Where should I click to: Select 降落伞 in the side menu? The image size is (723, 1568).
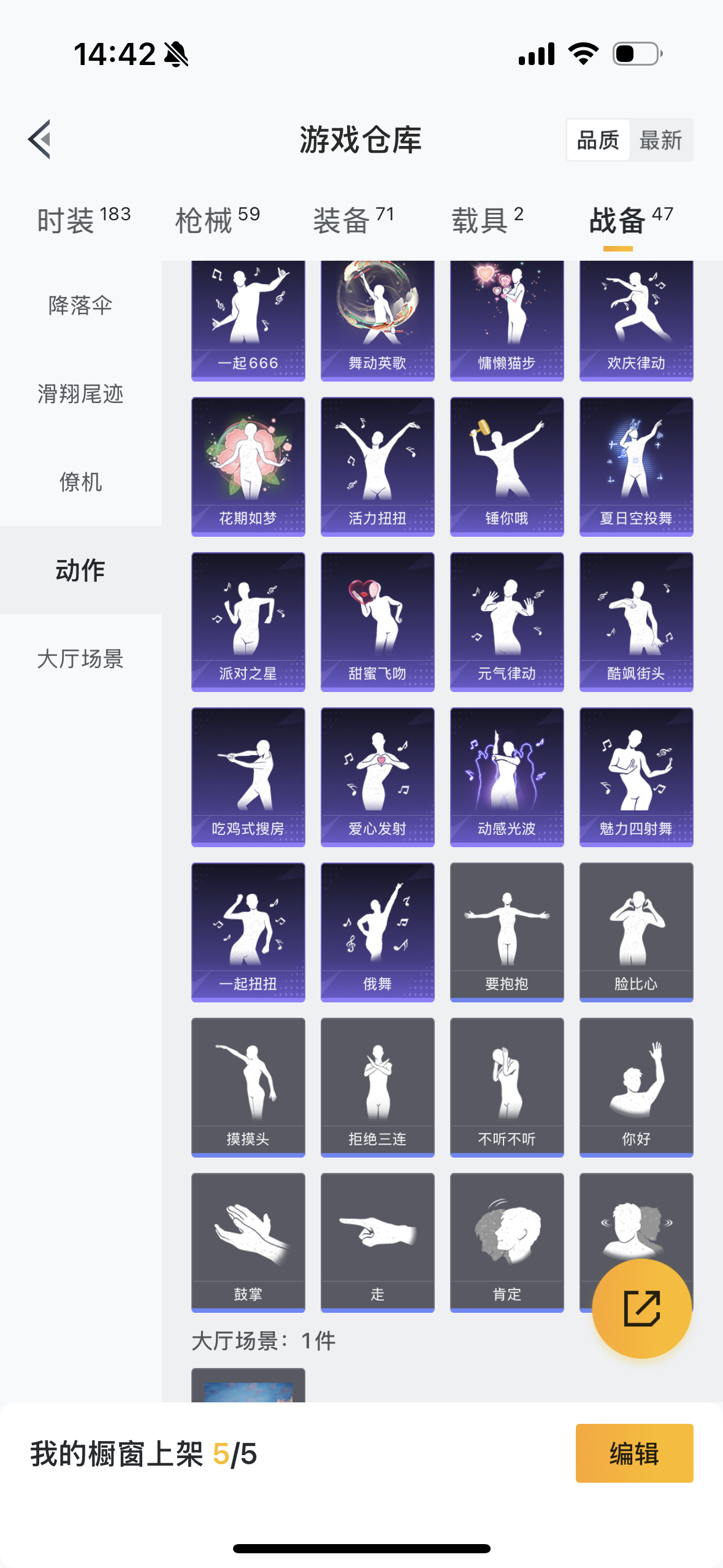(80, 305)
